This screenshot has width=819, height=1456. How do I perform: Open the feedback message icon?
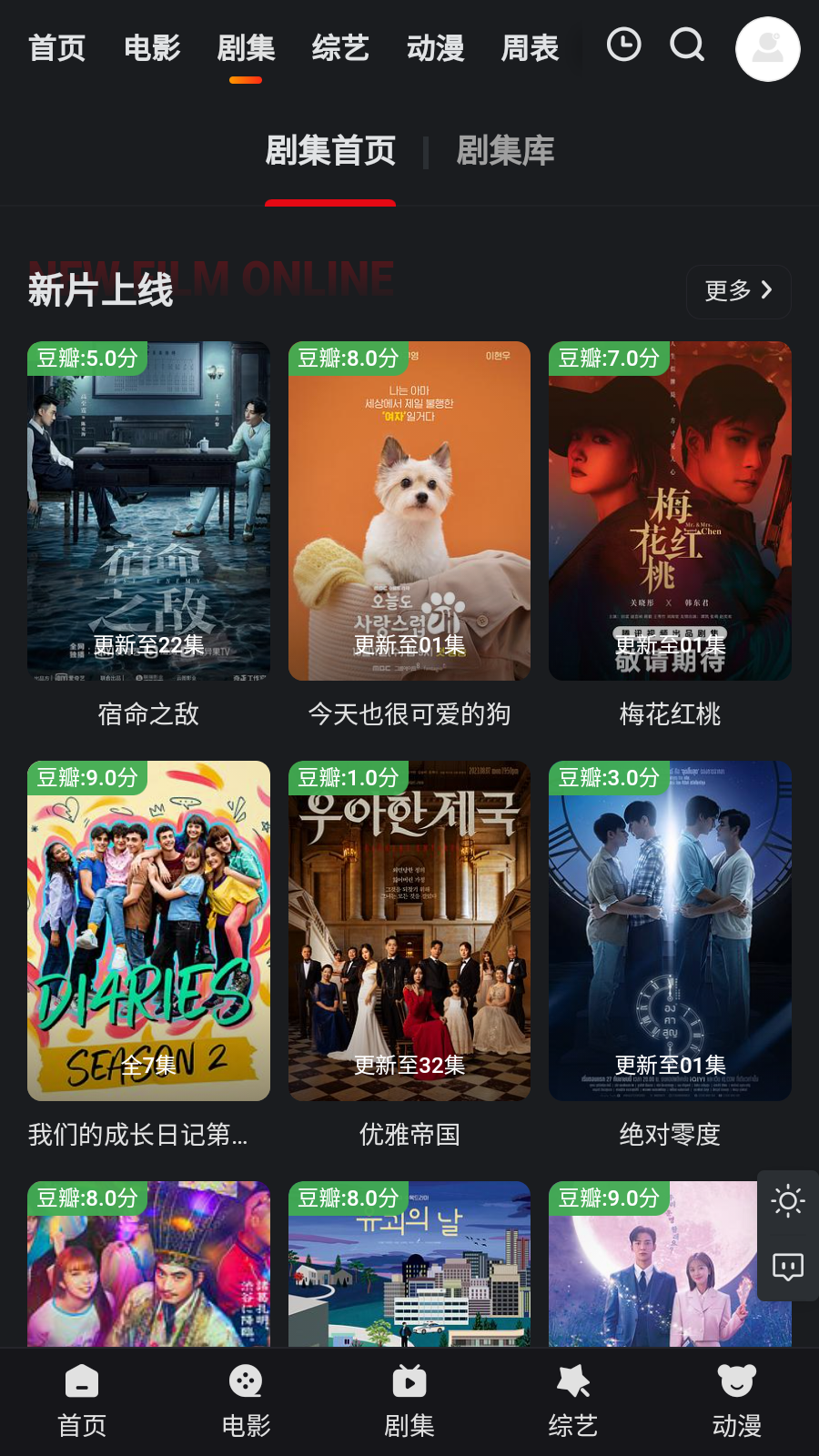788,1267
